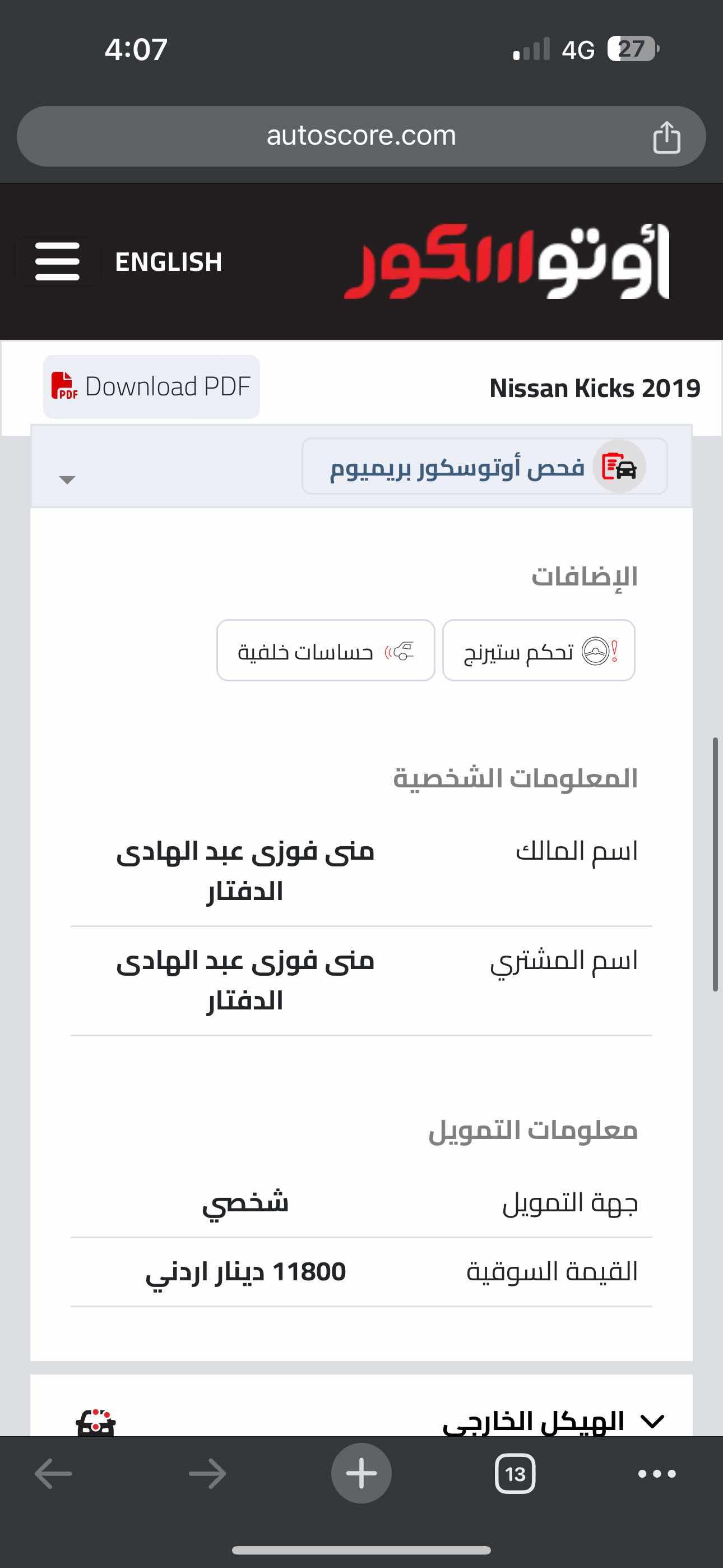Tap the حساسات خلفية chip
The width and height of the screenshot is (723, 1568).
point(326,651)
